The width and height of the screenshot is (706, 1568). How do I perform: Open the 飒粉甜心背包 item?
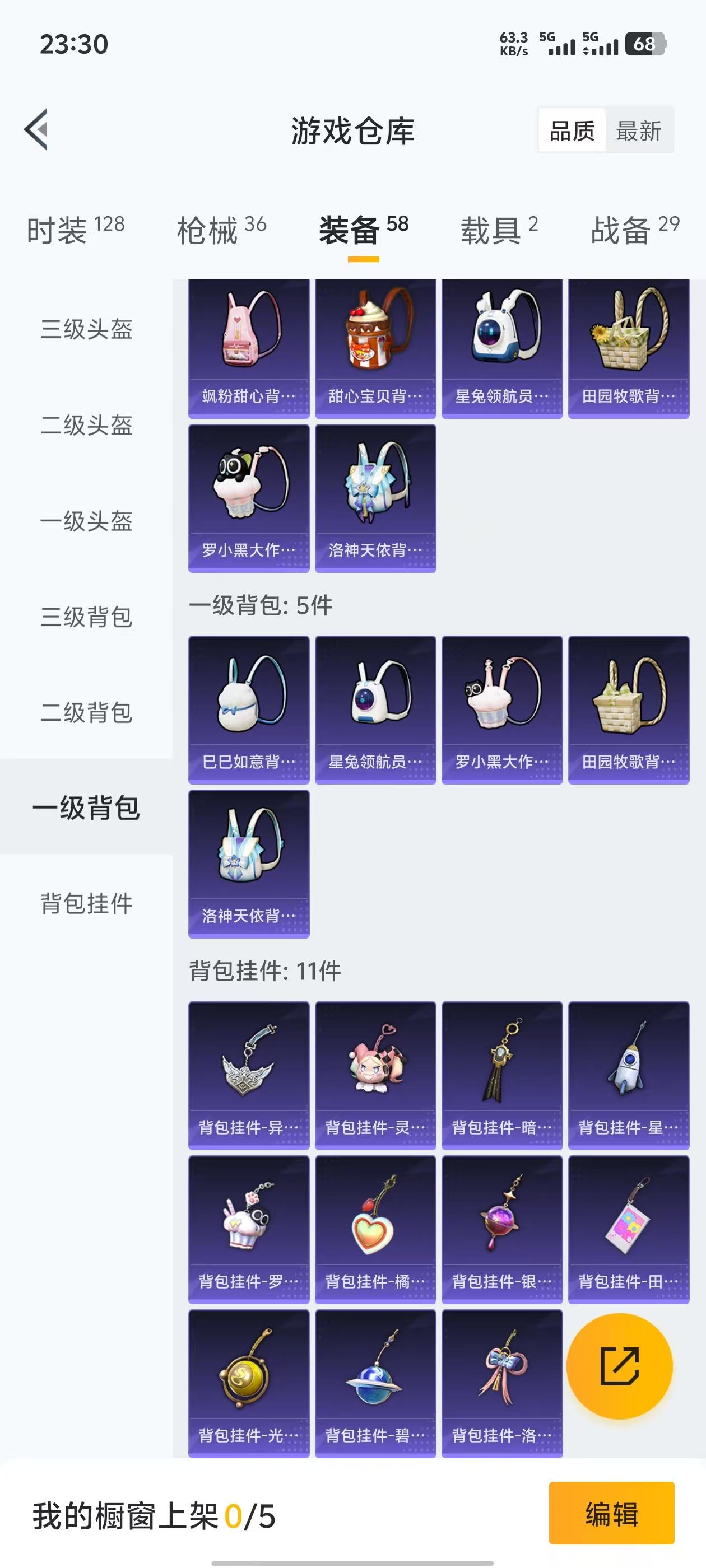pos(249,348)
